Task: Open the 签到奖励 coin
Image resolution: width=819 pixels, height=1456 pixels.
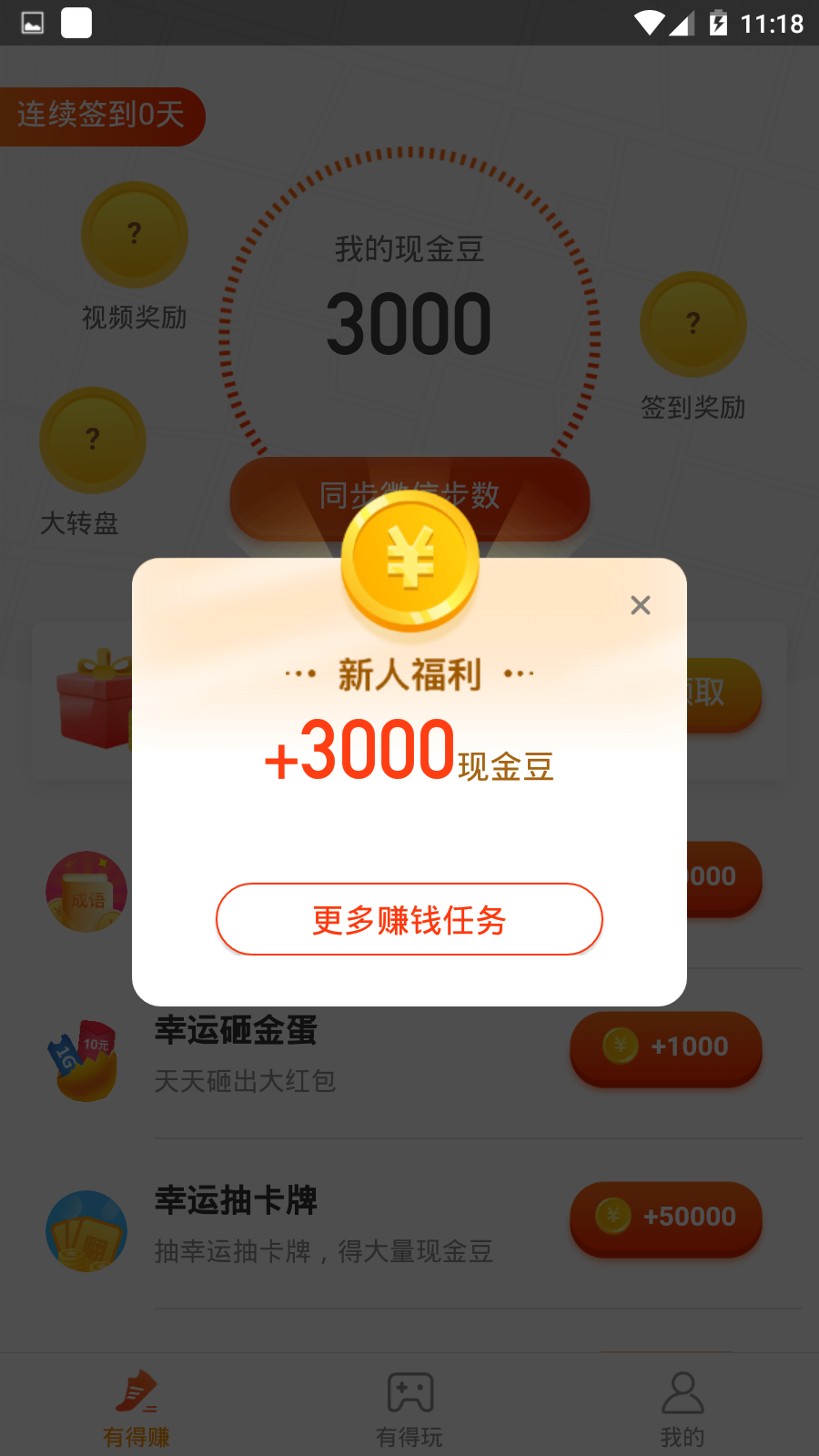Action: [693, 324]
